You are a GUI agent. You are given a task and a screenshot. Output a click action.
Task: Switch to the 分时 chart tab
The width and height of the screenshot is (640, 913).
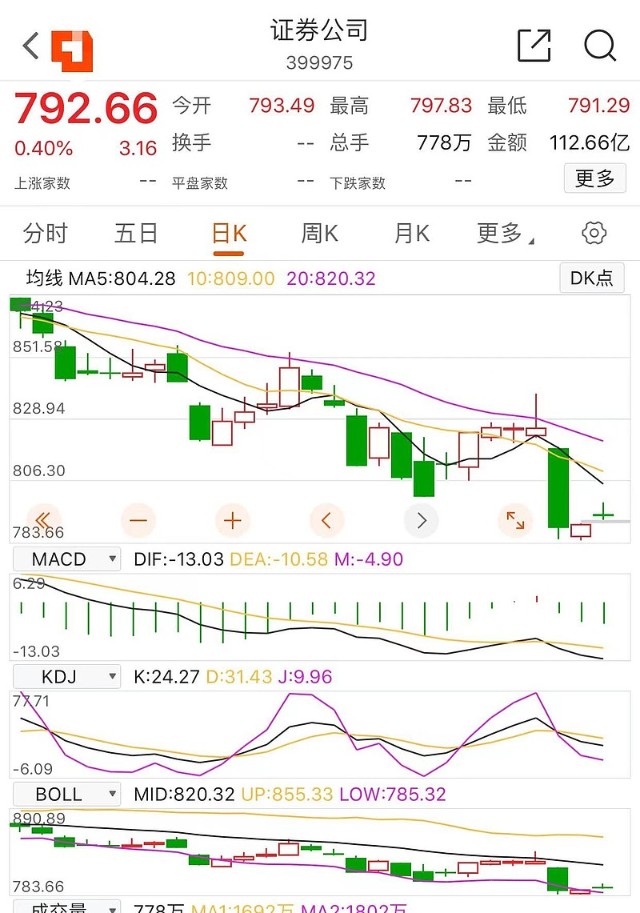tap(45, 234)
